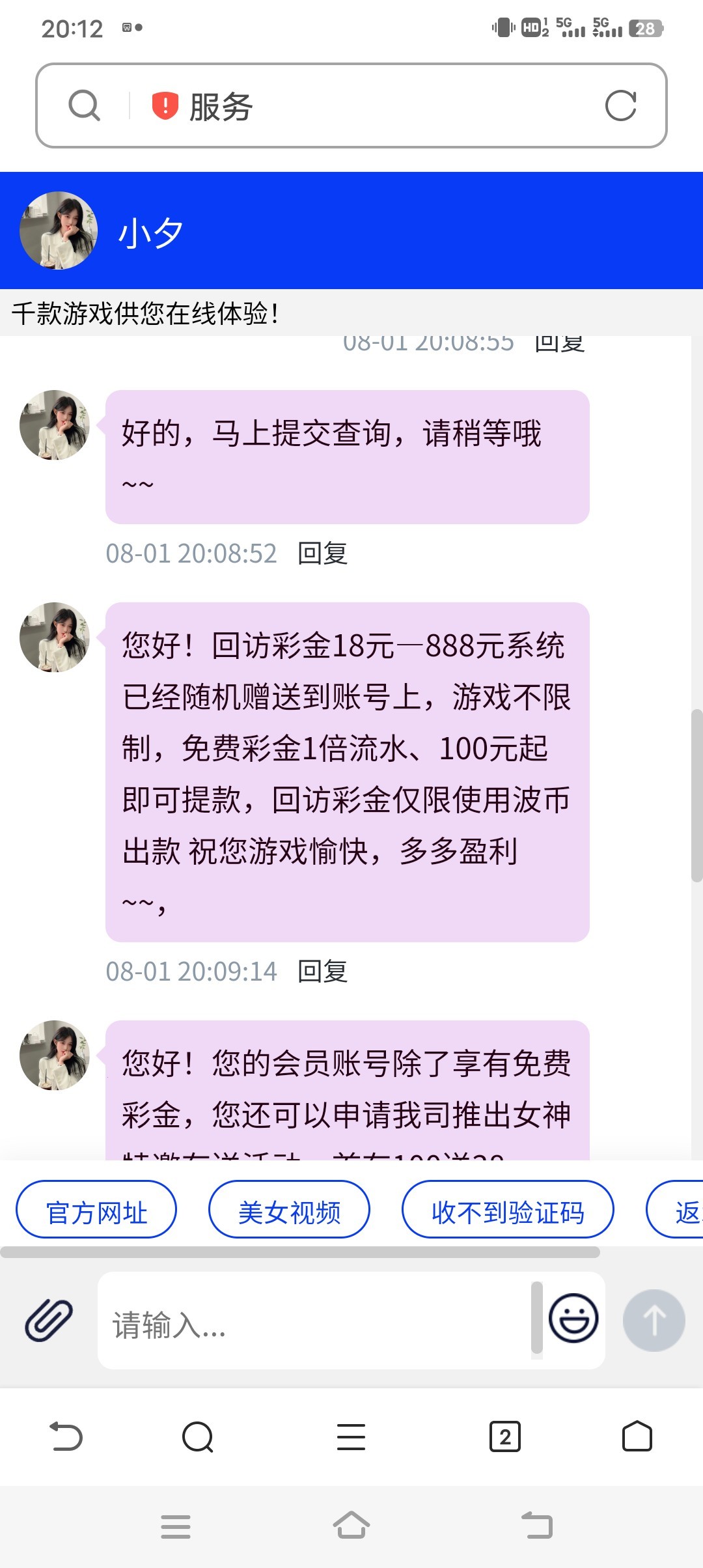
Task: Focus the 请输入 message input field
Action: pyautogui.click(x=316, y=1321)
